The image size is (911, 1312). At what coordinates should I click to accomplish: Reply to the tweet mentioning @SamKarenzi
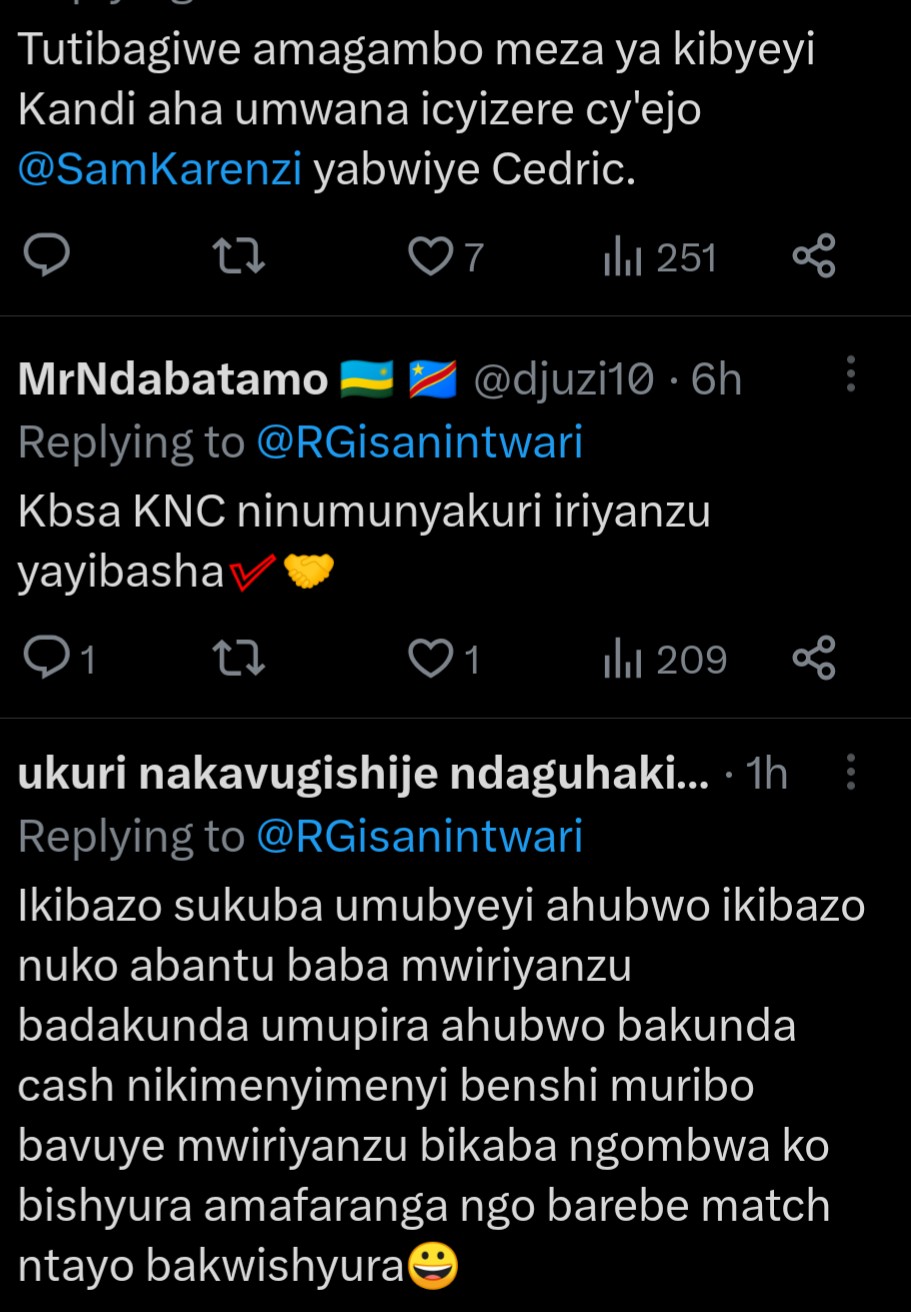click(x=46, y=257)
